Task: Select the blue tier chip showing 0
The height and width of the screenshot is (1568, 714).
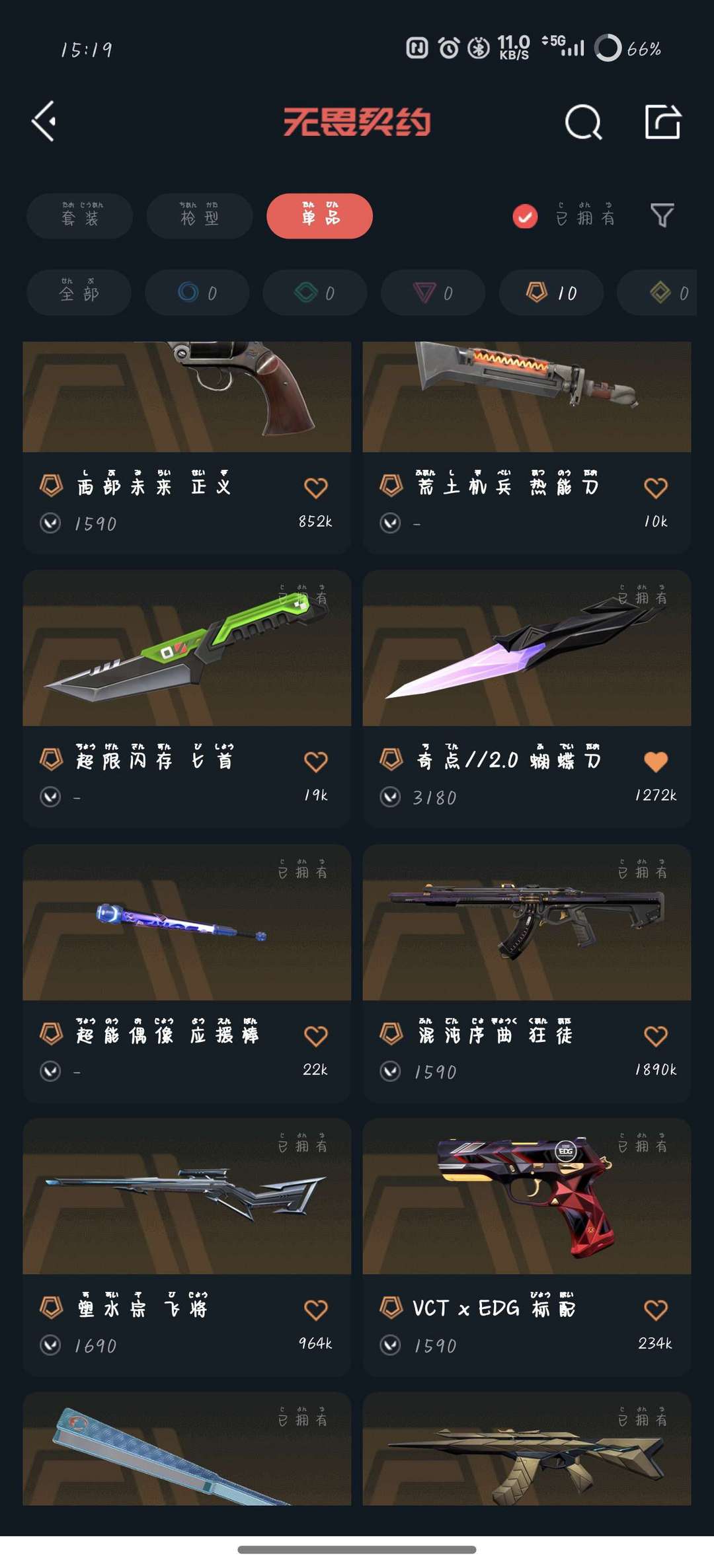Action: coord(197,293)
